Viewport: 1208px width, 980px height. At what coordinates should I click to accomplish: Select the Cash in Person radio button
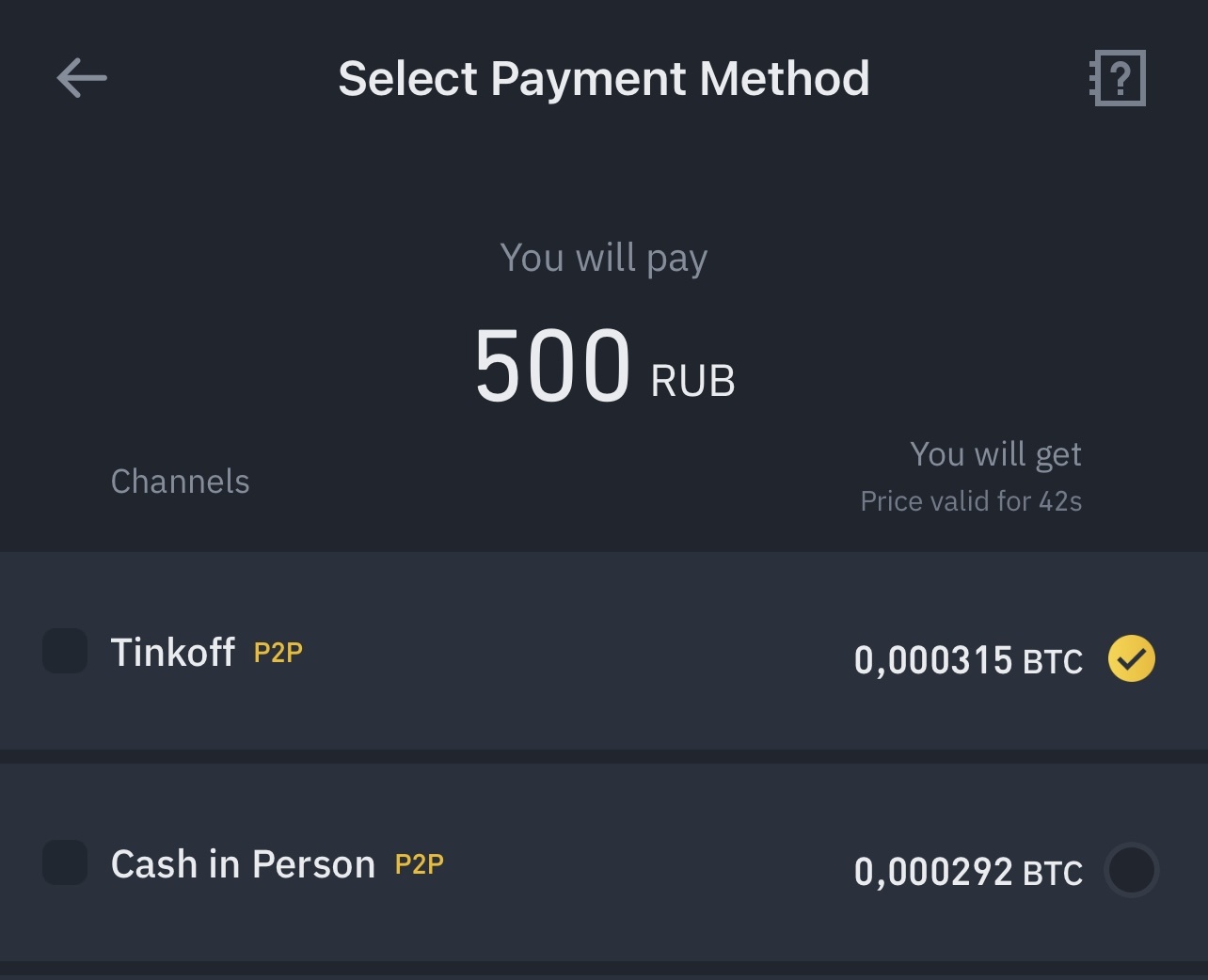(x=1131, y=870)
